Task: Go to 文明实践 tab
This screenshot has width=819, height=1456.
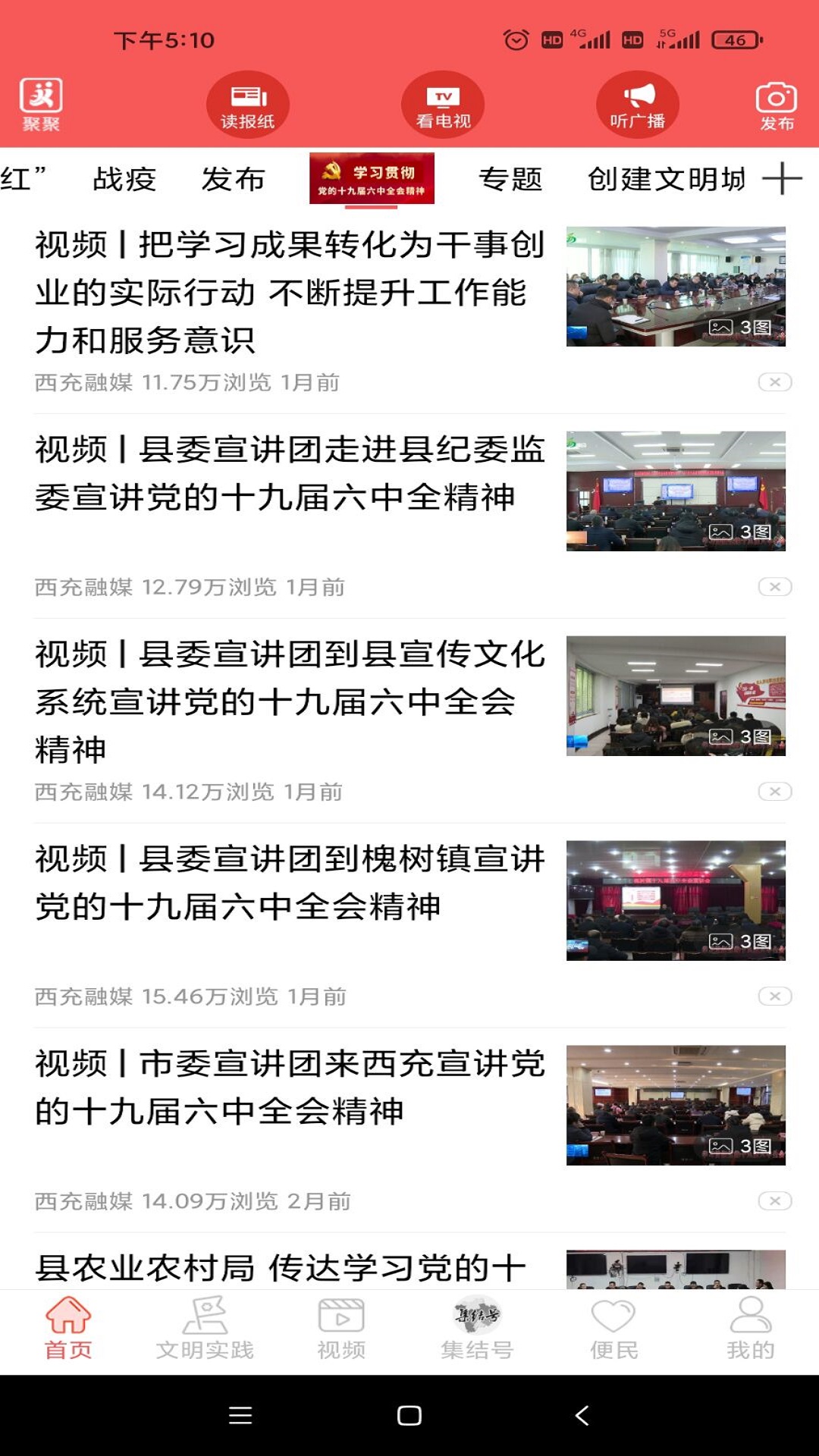Action: click(205, 1329)
